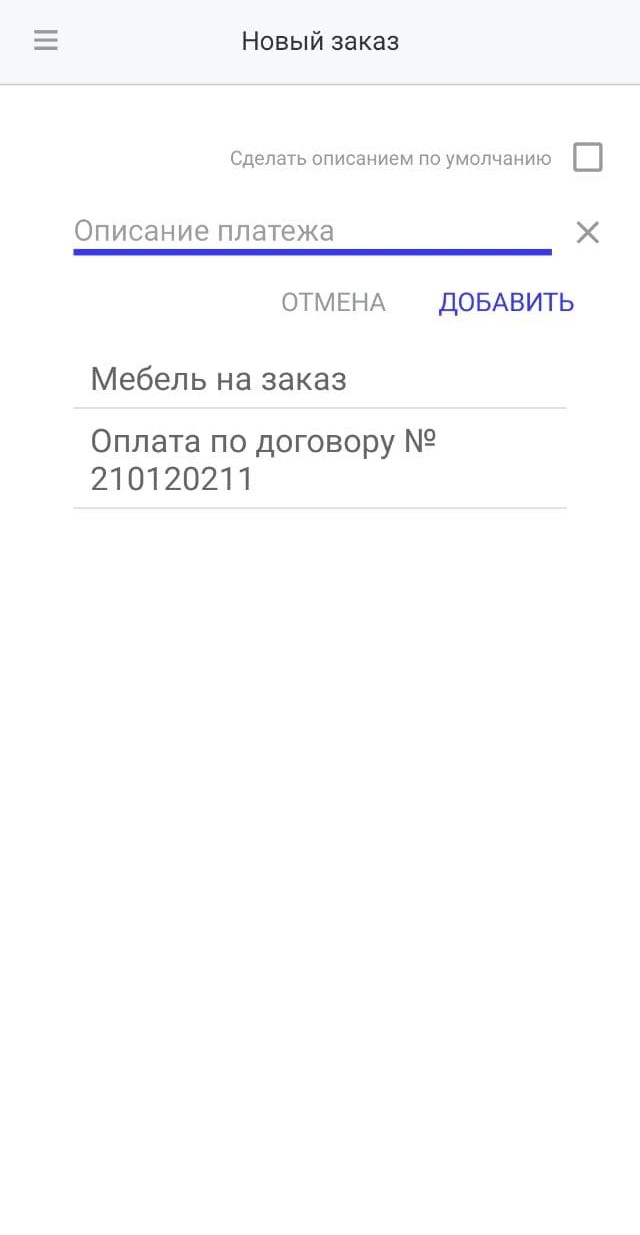Clear the payment description field
Image resolution: width=640 pixels, height=1235 pixels.
point(588,233)
